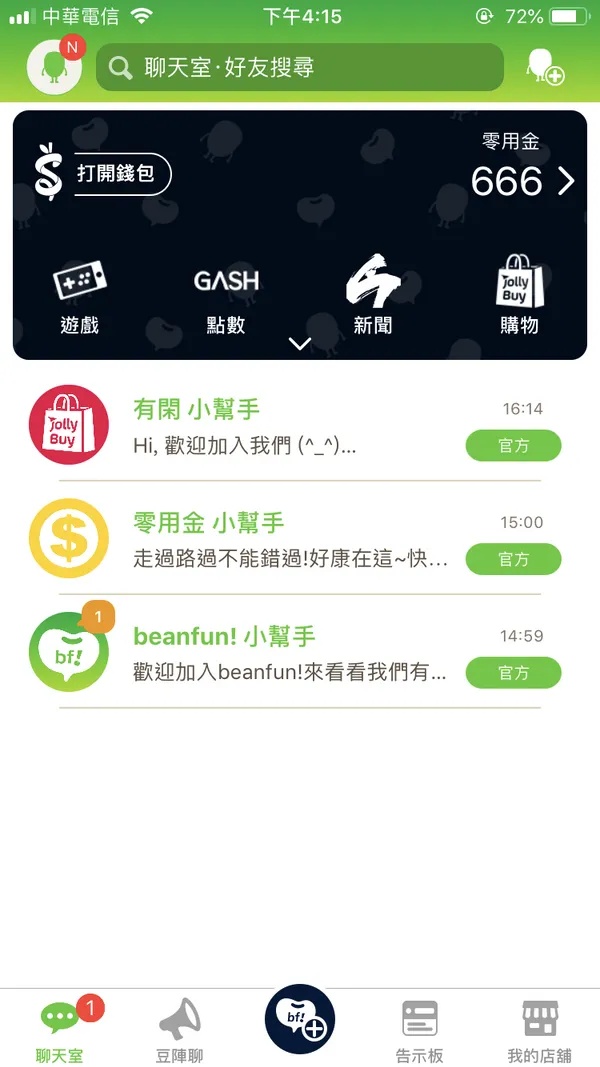Switch to the 告示板 tab

point(420,1030)
